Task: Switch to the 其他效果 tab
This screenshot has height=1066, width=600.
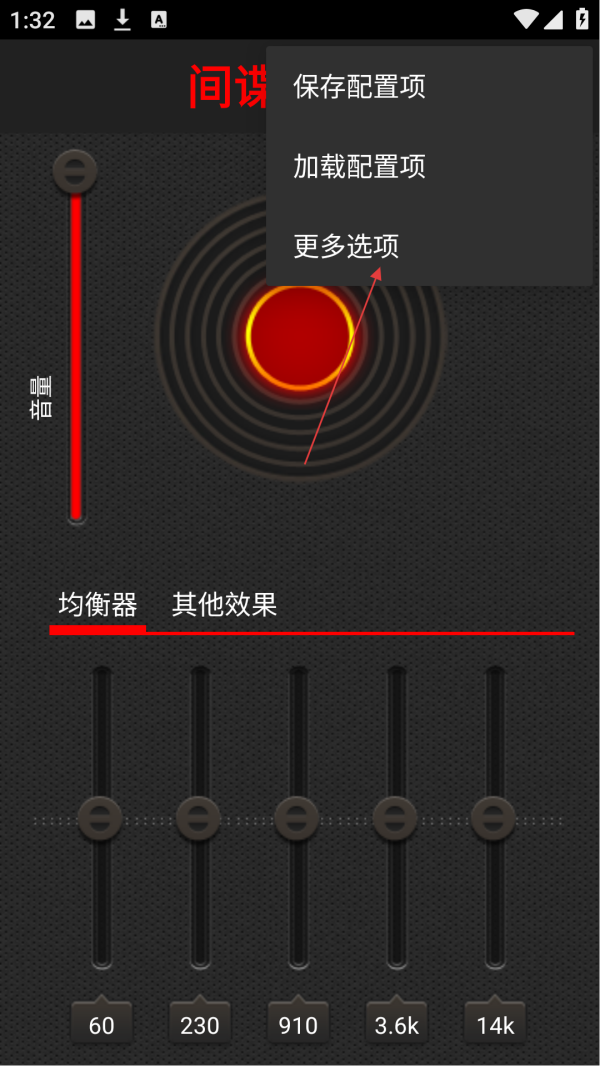Action: [224, 604]
